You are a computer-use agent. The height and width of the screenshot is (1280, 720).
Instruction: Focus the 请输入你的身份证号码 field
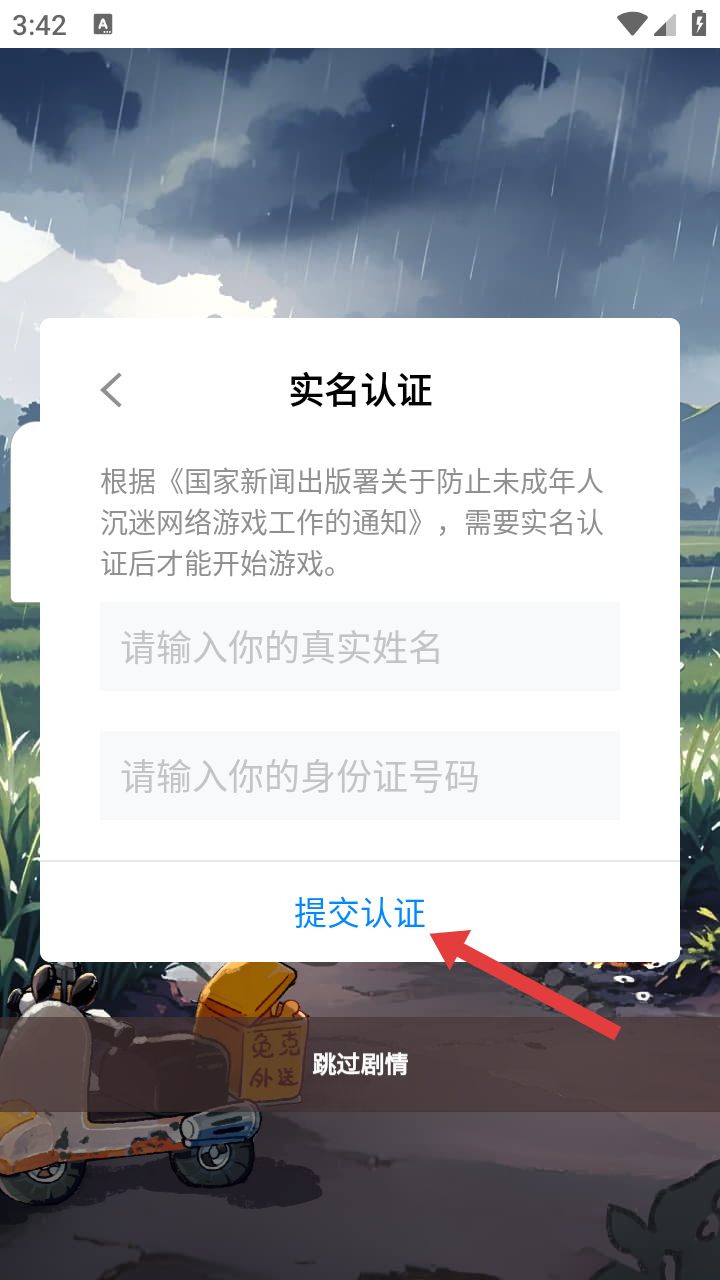(359, 776)
